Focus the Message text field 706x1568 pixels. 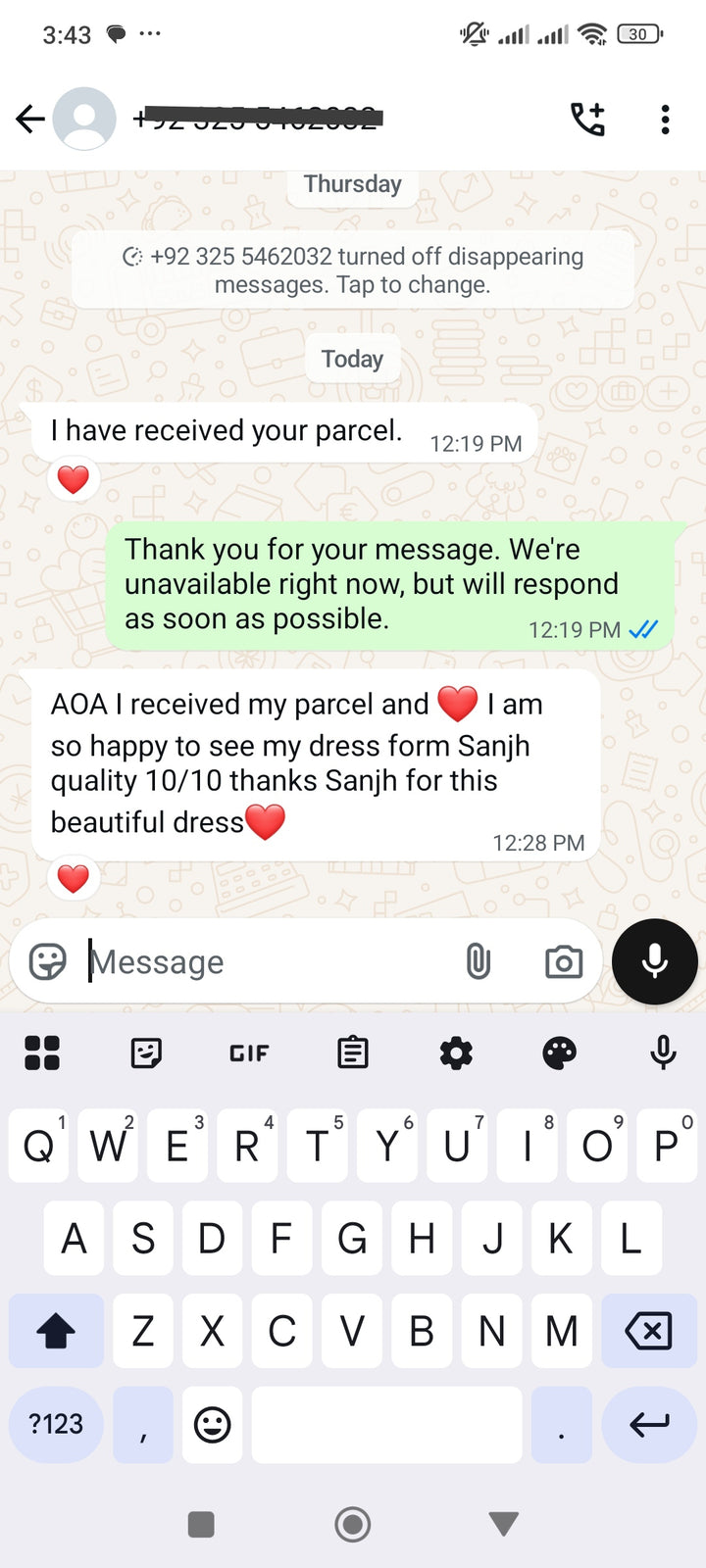point(265,962)
